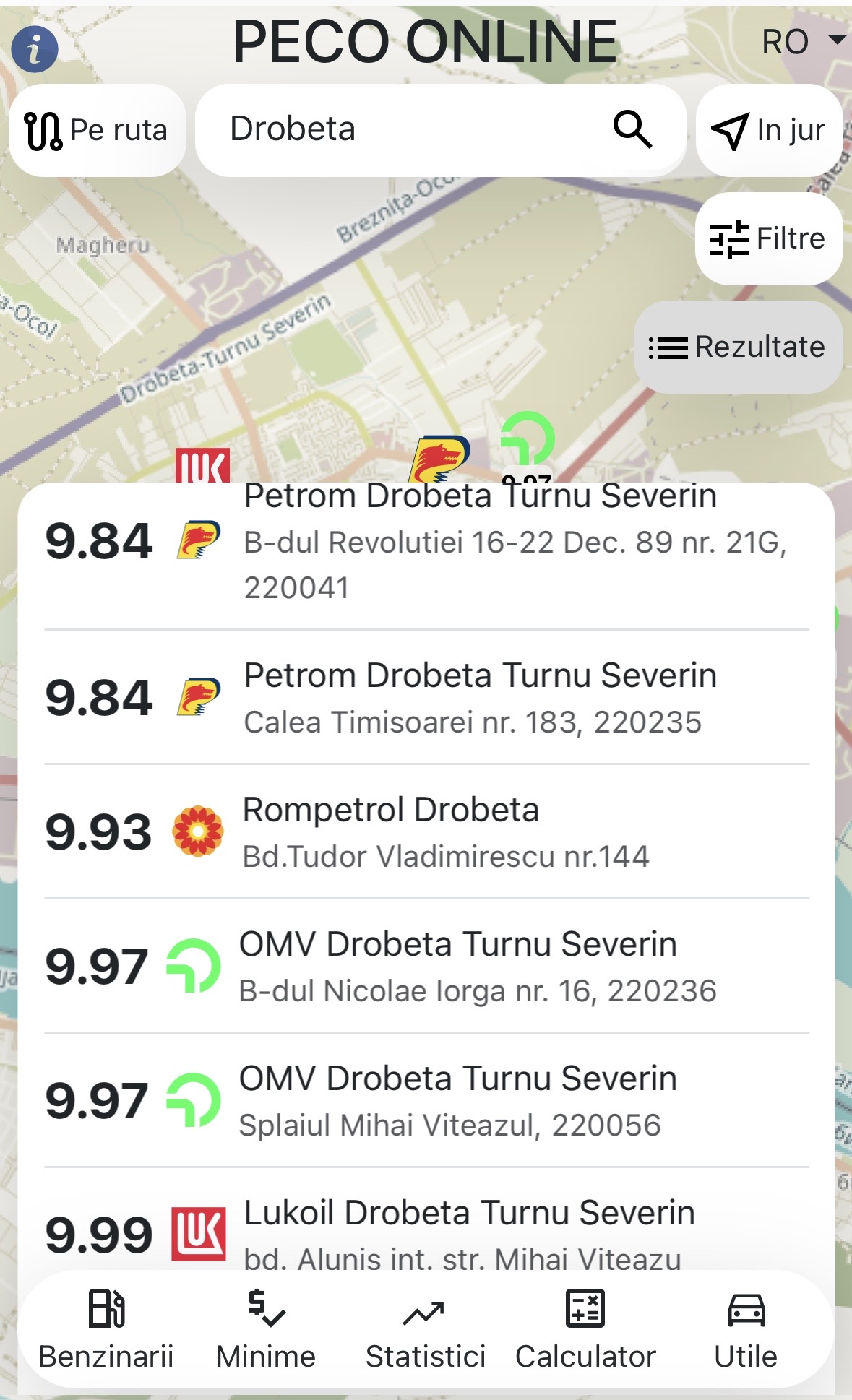Tap the Drobeta search field

[x=405, y=130]
